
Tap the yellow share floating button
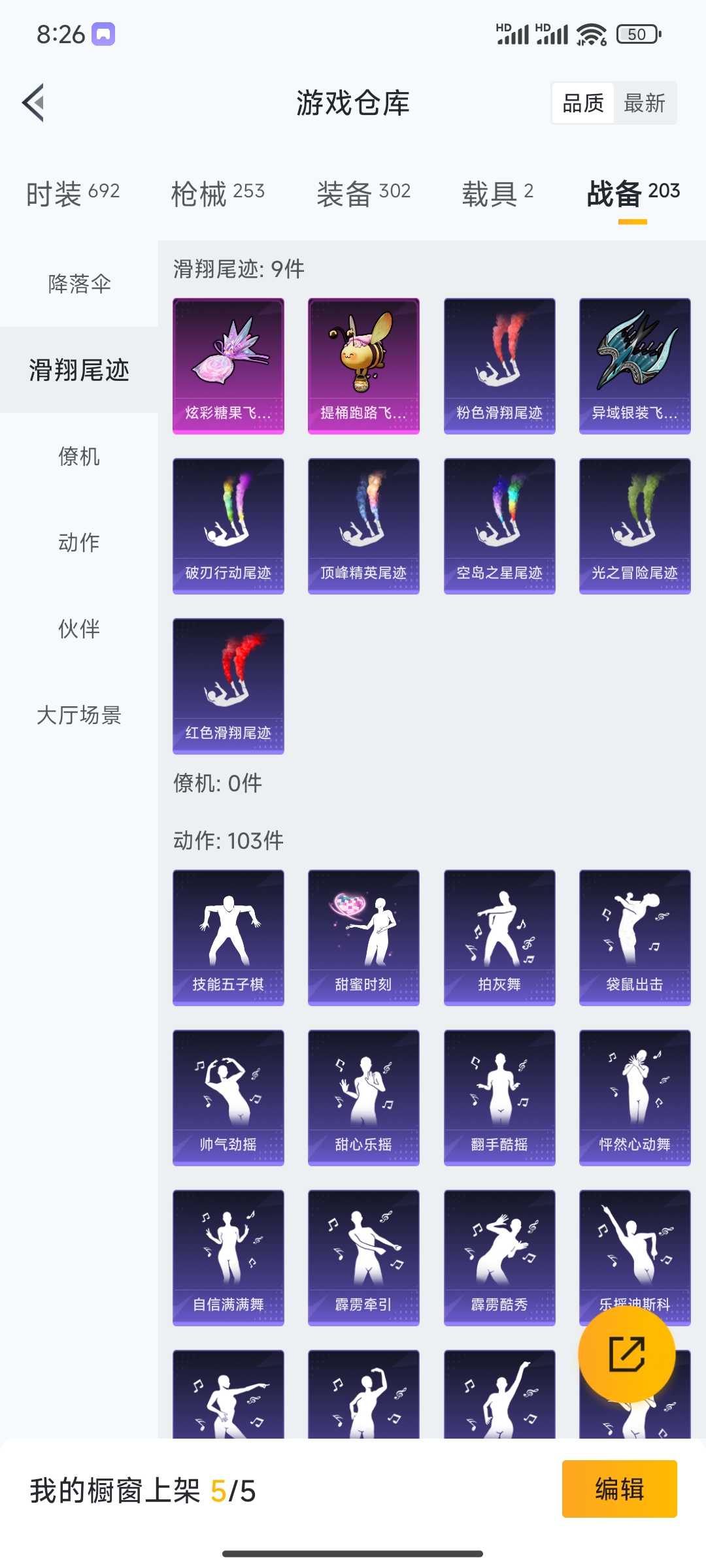pos(627,1356)
